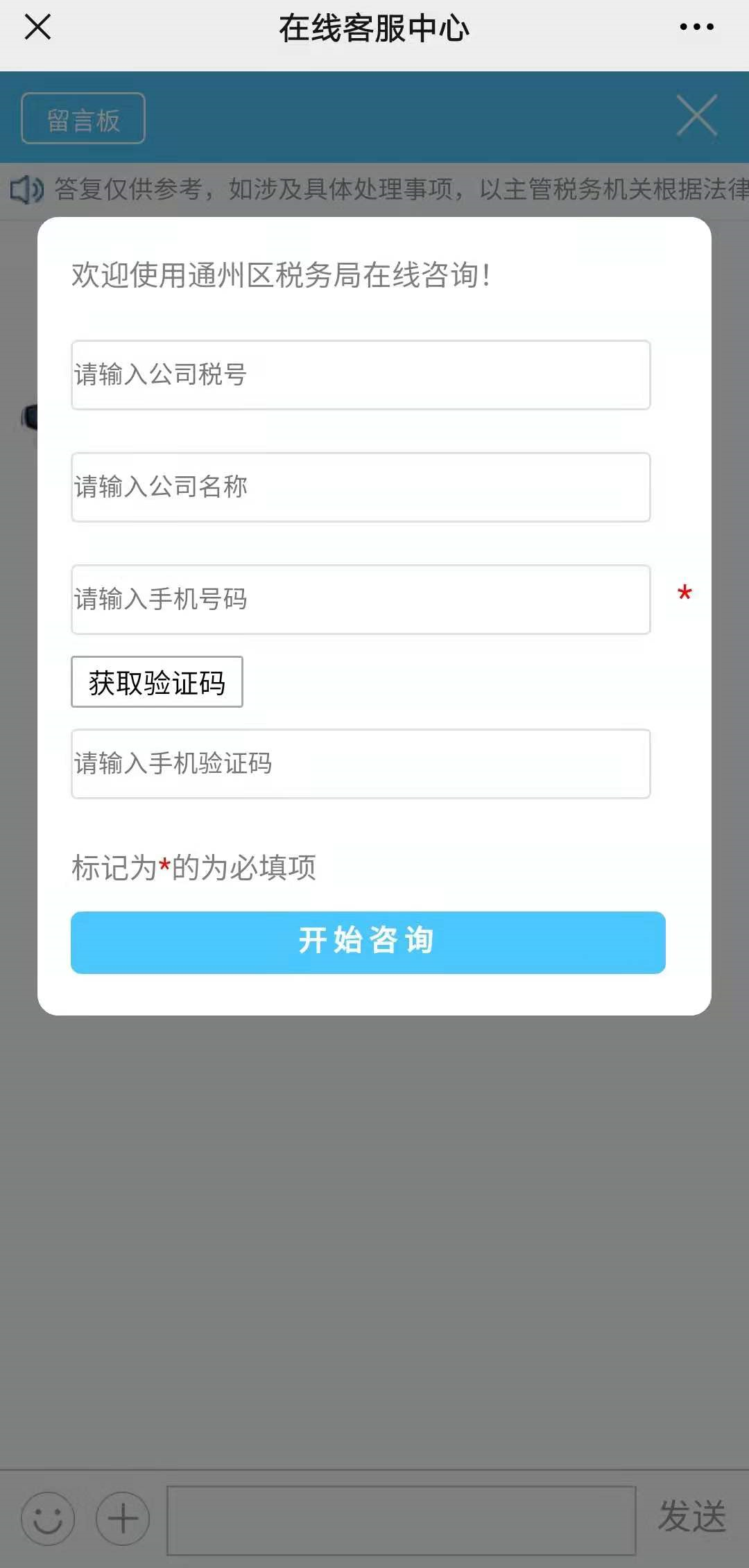
Task: Open the three-dot overflow menu
Action: tap(696, 27)
